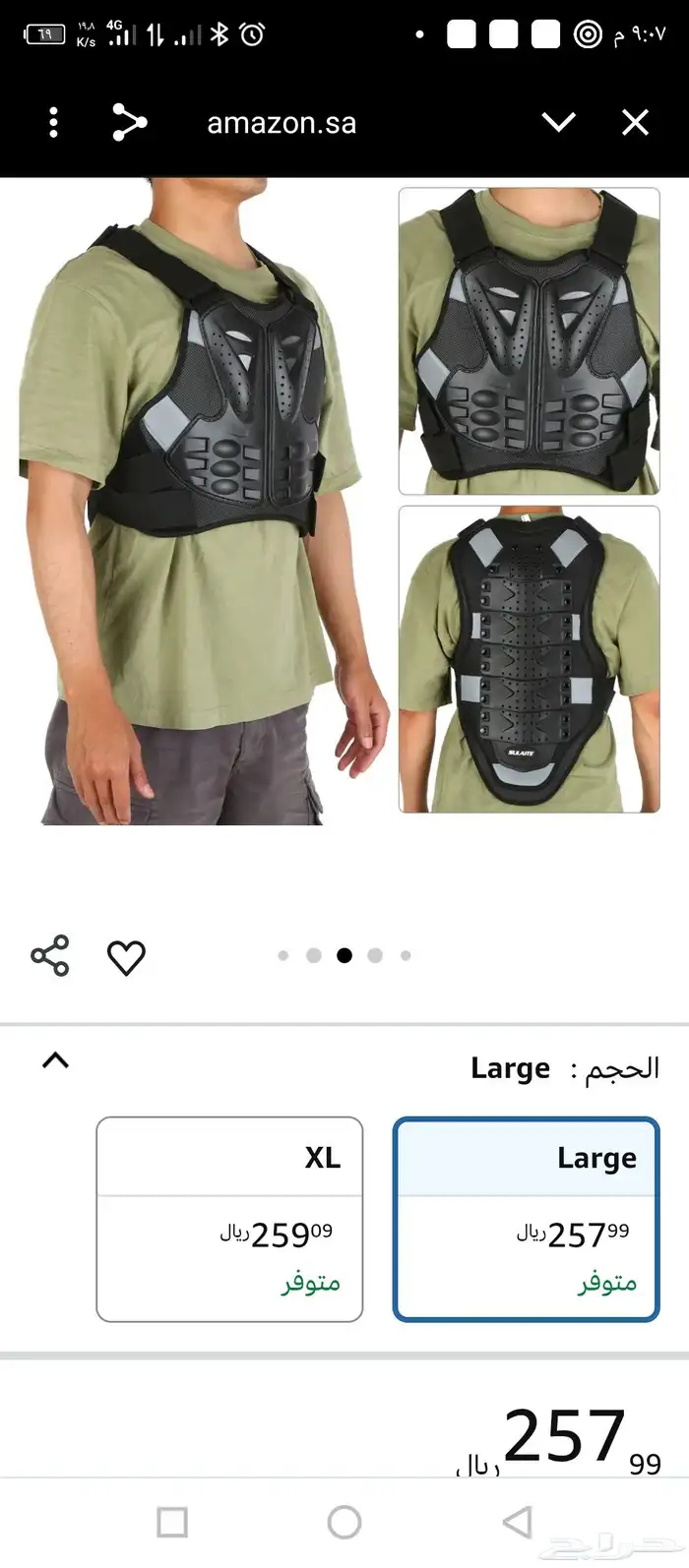The width and height of the screenshot is (689, 1568).
Task: Share this page from the top bar
Action: click(129, 123)
